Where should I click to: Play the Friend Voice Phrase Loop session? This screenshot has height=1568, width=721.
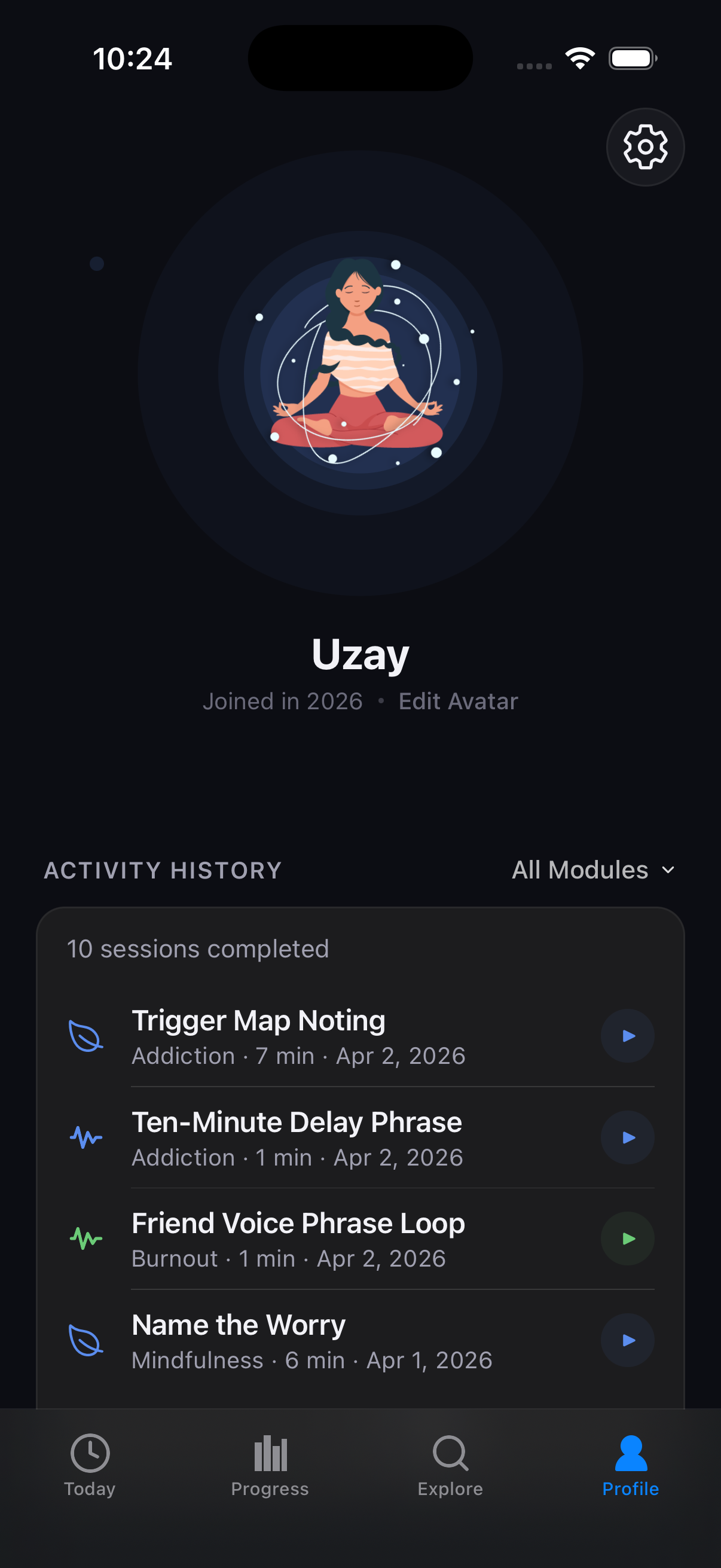pos(627,1238)
